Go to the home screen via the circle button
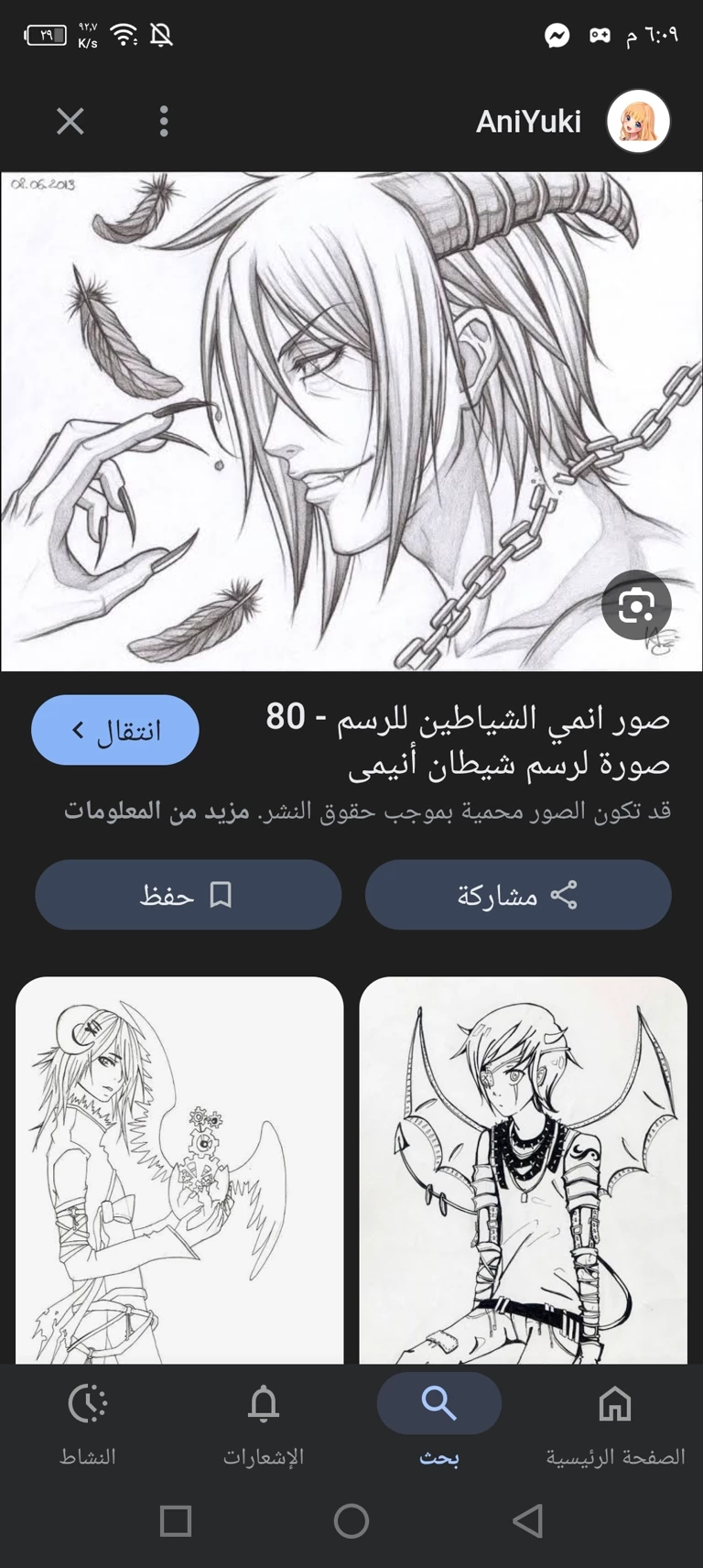This screenshot has width=703, height=1568. click(x=351, y=1521)
